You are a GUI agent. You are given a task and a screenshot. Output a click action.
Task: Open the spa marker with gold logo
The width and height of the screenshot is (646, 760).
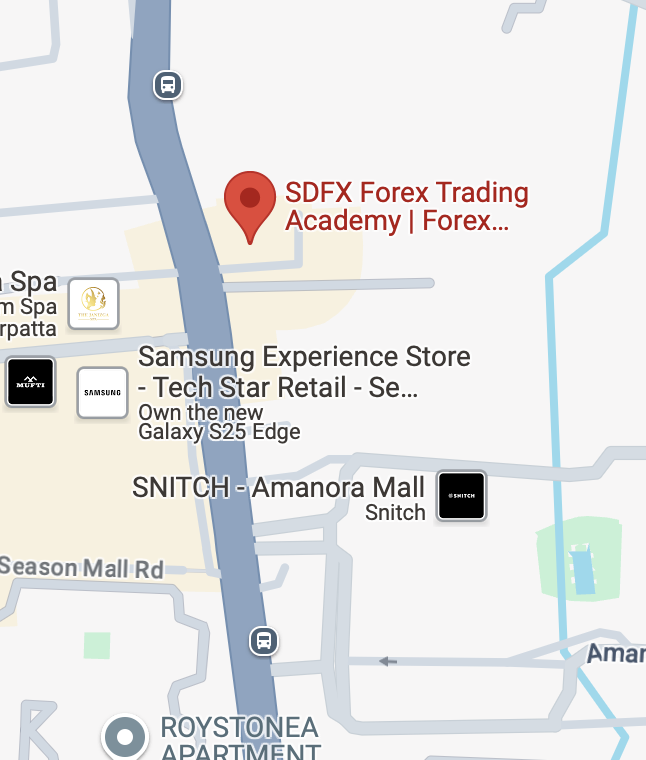click(x=93, y=303)
